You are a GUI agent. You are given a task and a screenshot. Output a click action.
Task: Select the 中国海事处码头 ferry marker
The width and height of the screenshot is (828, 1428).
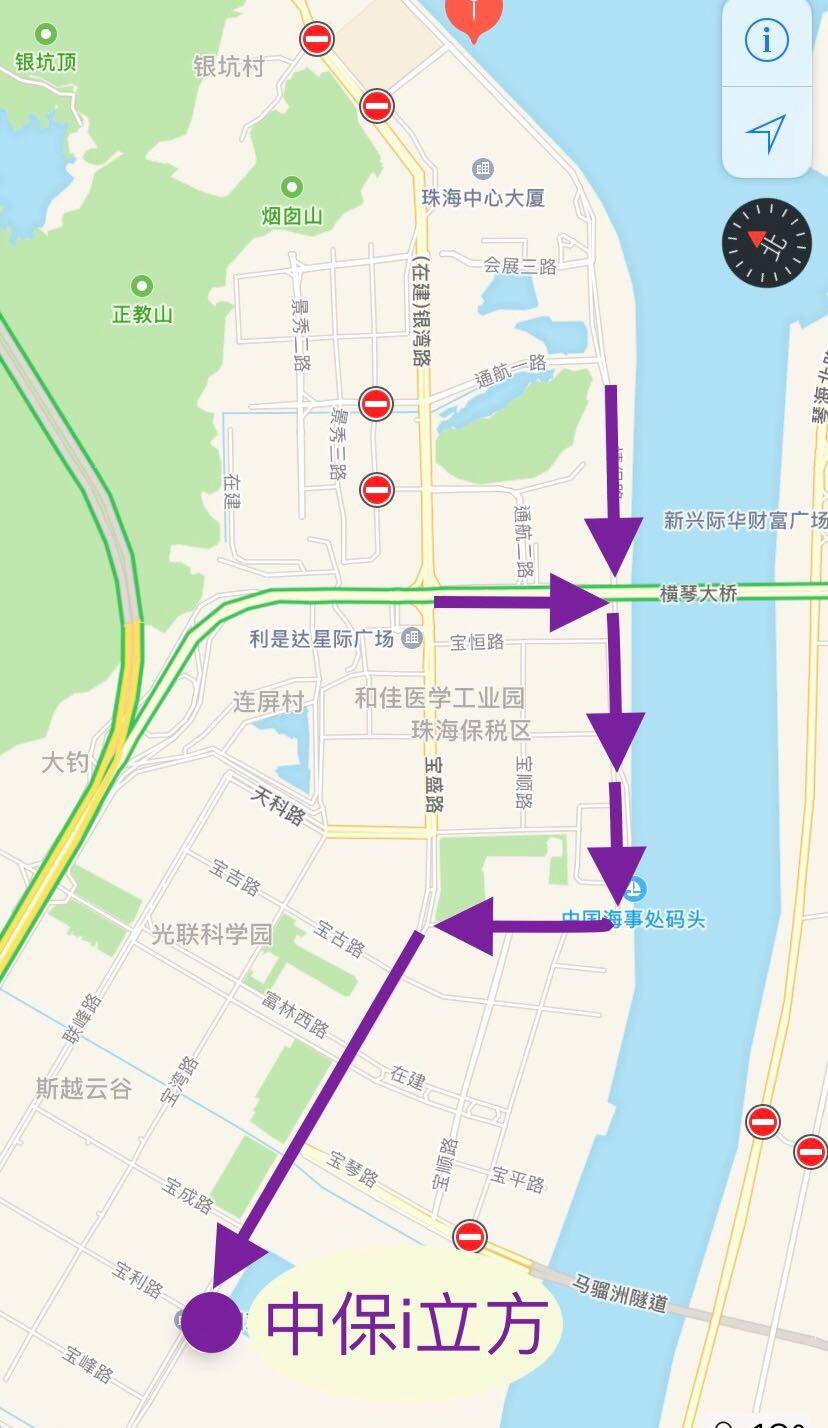(x=636, y=888)
